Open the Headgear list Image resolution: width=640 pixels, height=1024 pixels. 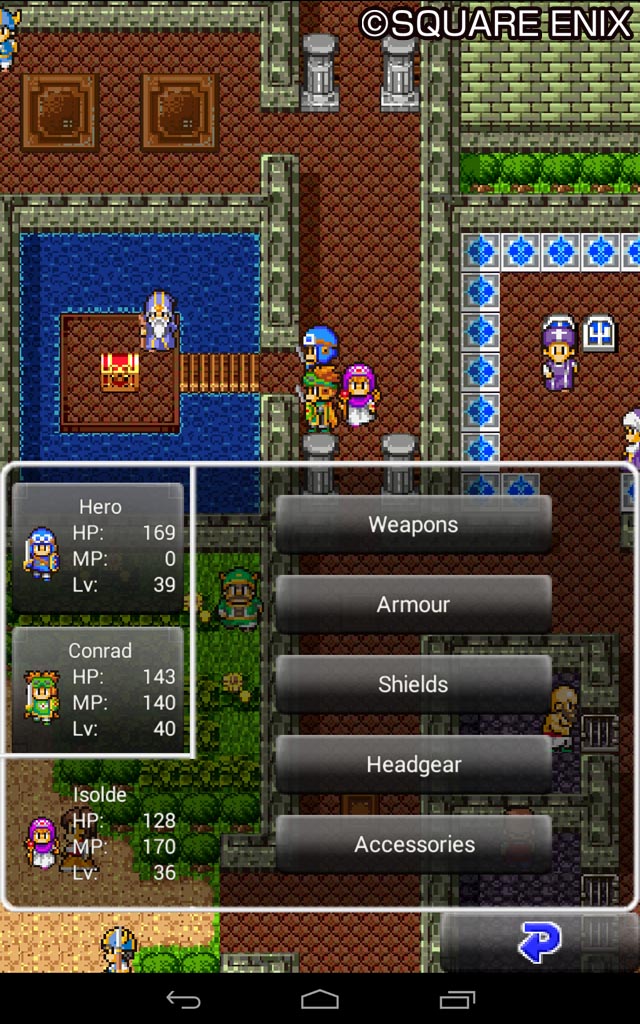coord(413,764)
